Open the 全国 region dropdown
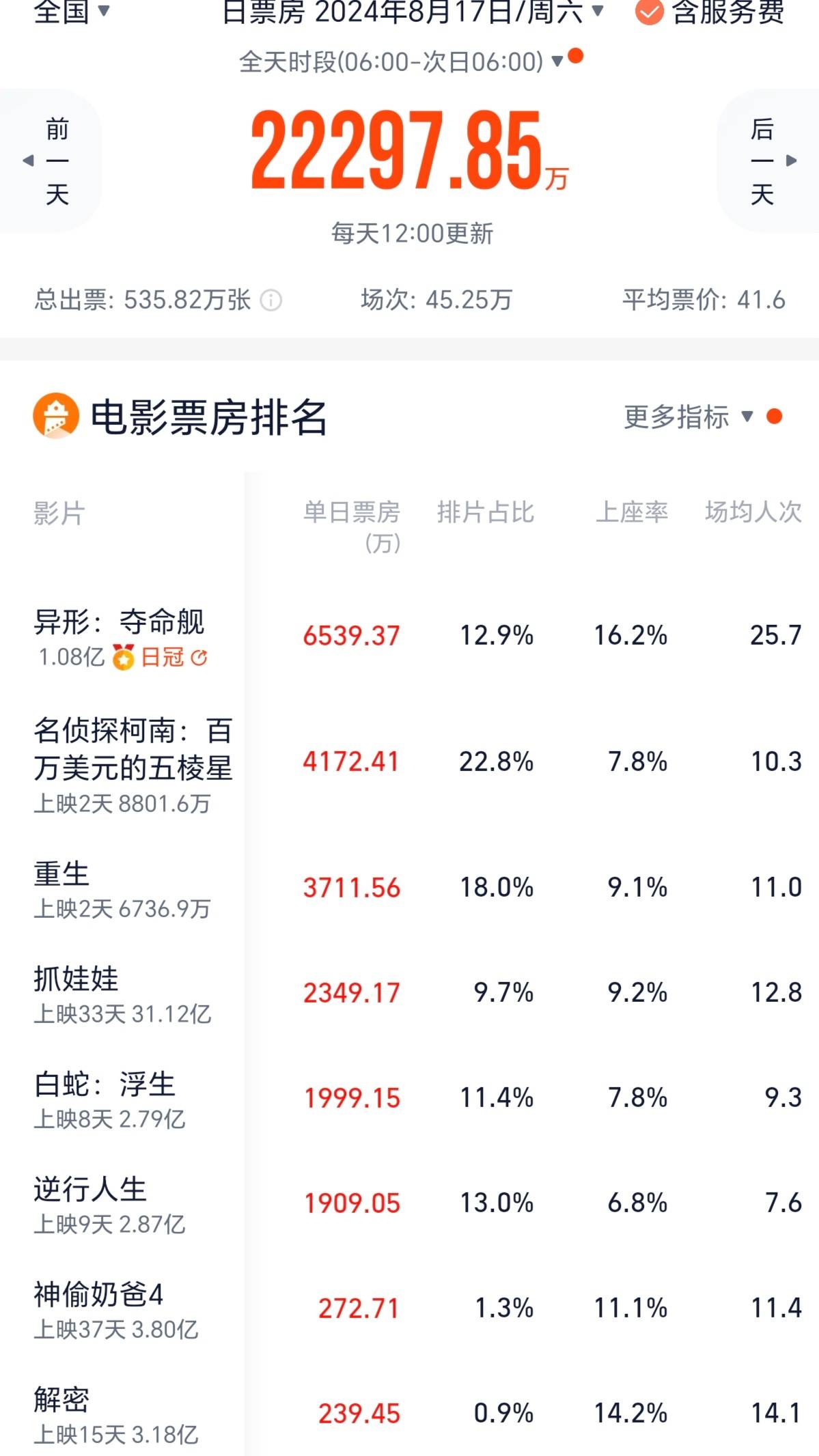This screenshot has height=1456, width=819. pyautogui.click(x=71, y=11)
